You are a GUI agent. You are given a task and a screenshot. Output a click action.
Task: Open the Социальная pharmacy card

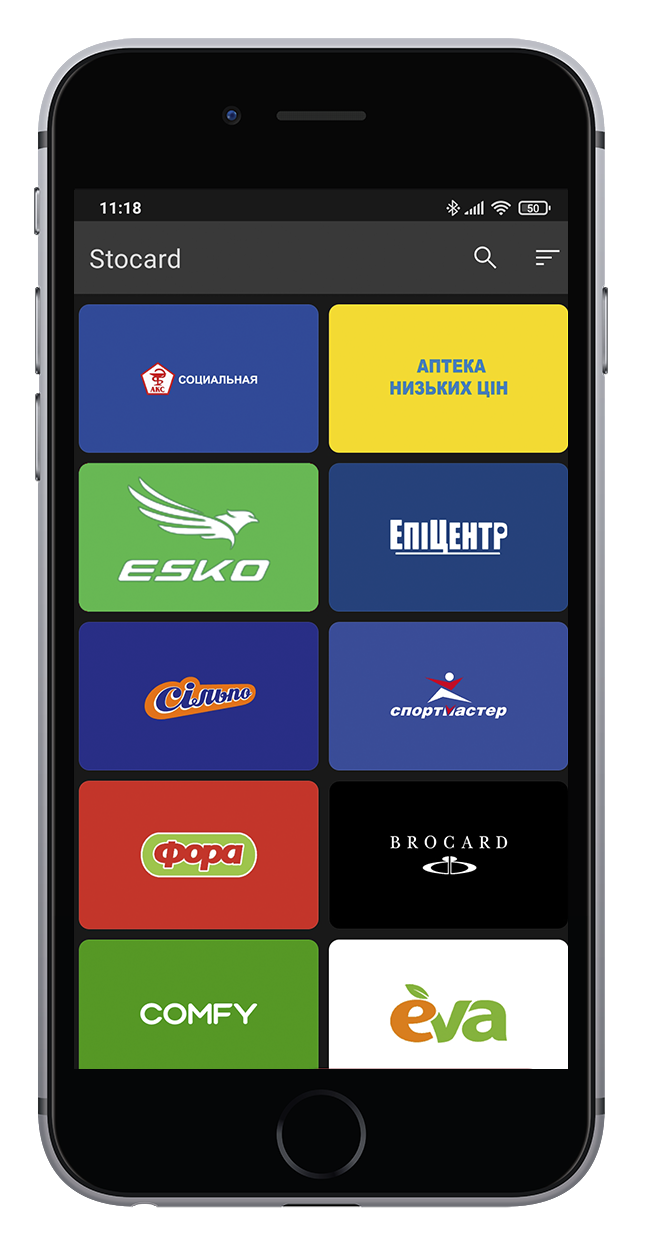coord(198,379)
